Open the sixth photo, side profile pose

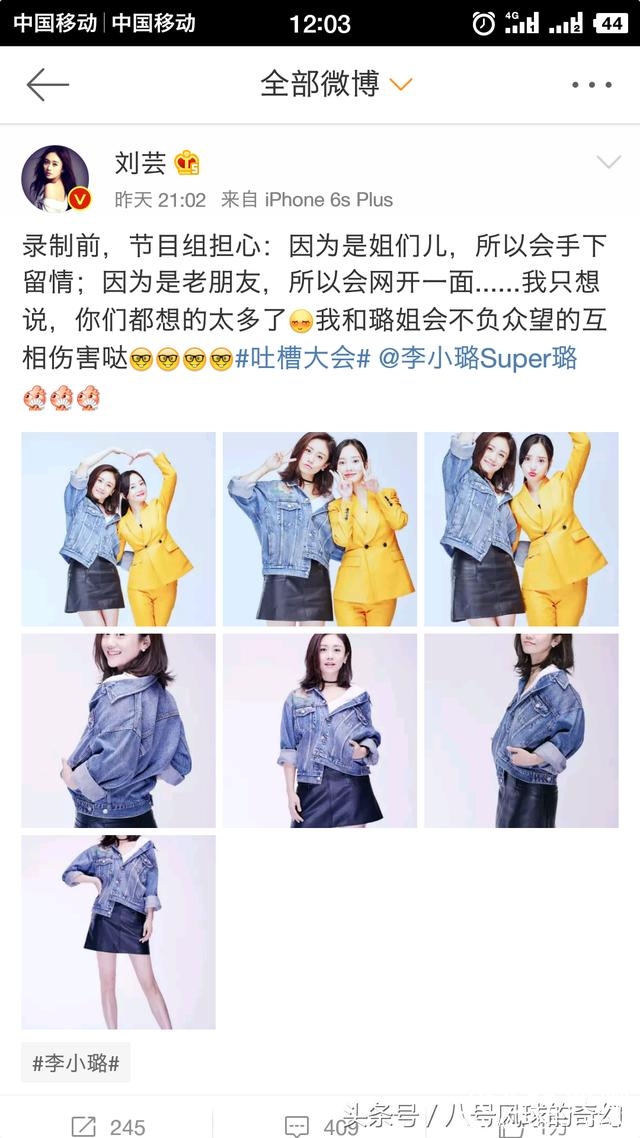(x=521, y=730)
